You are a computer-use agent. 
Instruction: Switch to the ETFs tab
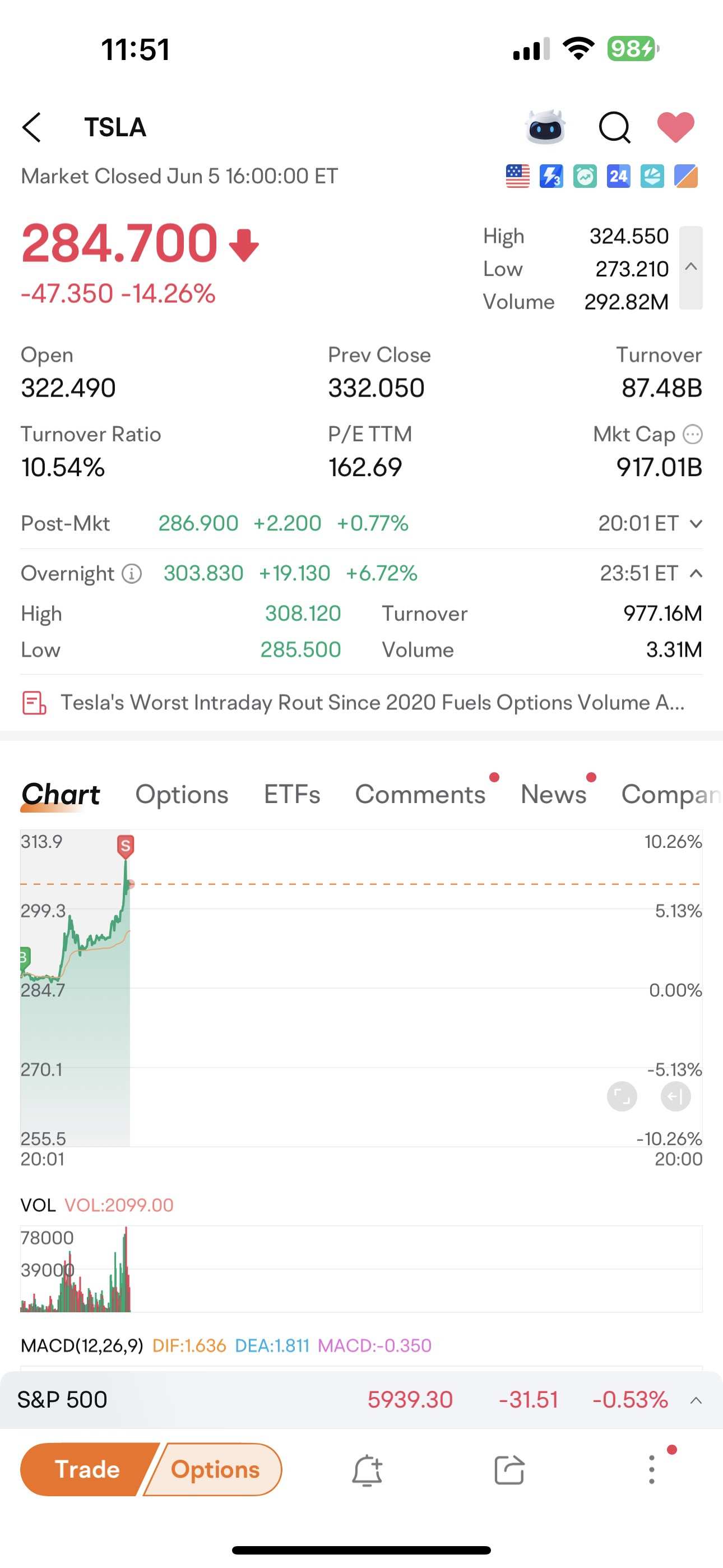pos(292,794)
